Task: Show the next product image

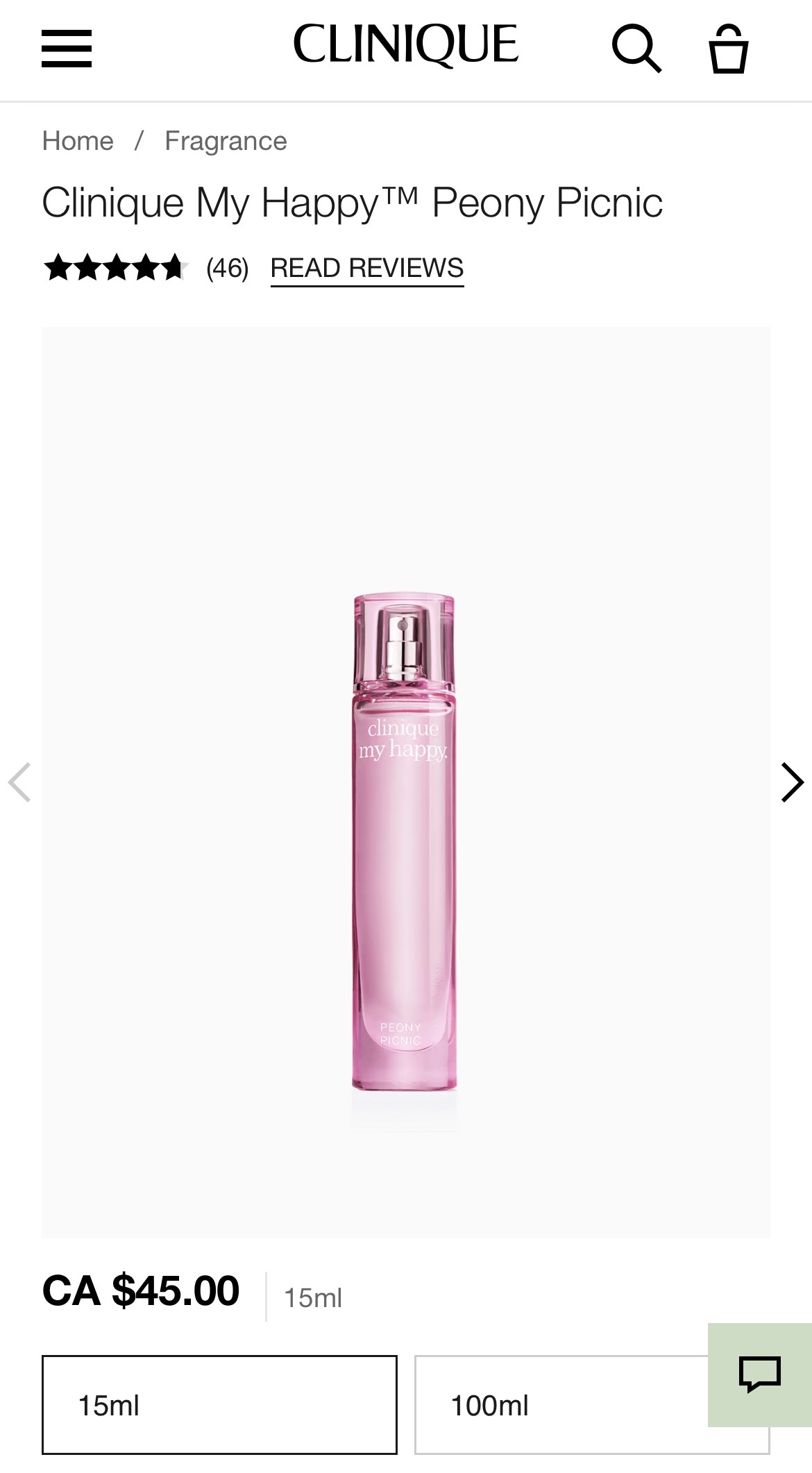Action: [x=791, y=782]
